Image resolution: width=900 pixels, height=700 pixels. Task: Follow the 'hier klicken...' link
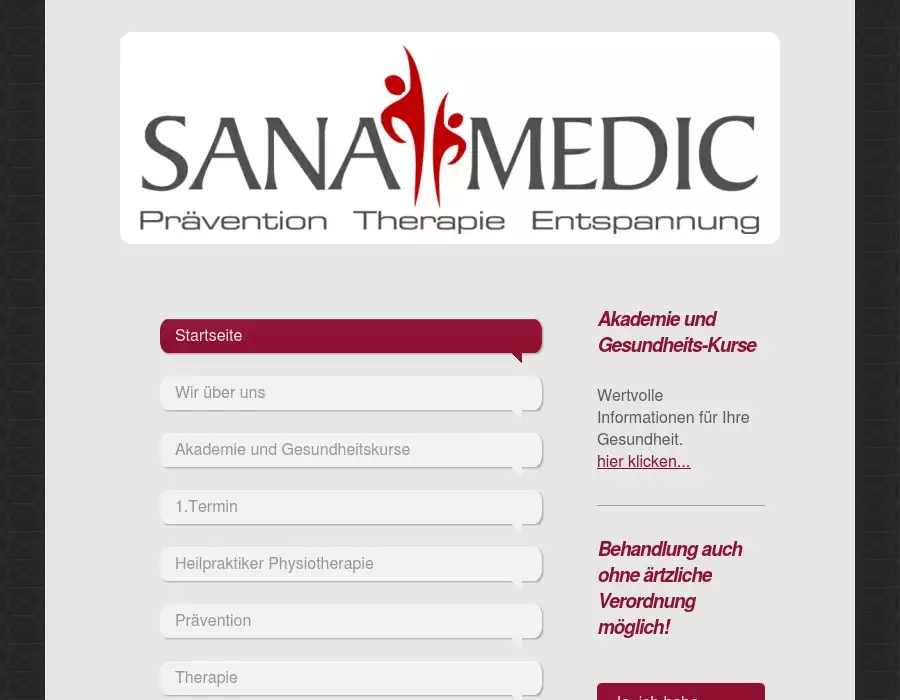coord(643,461)
